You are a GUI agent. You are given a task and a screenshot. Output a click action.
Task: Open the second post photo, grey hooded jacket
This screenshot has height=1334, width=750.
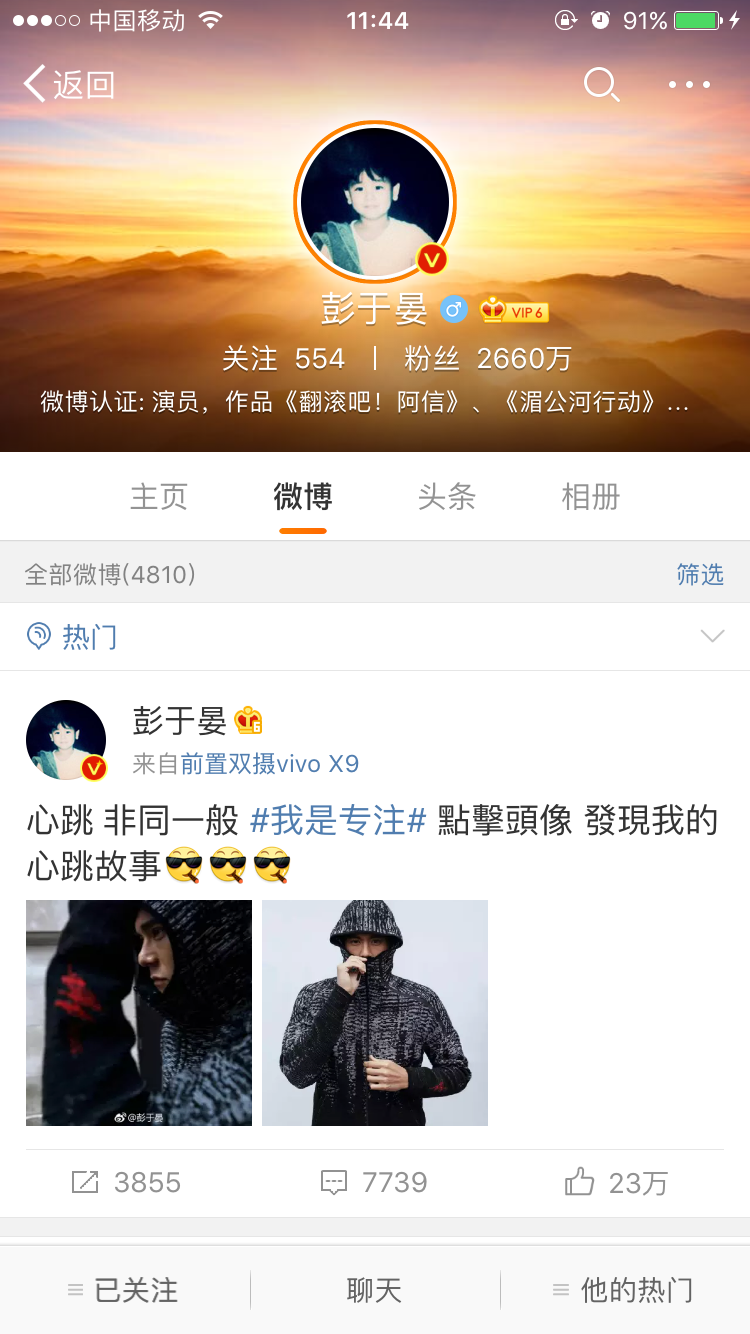click(375, 1012)
